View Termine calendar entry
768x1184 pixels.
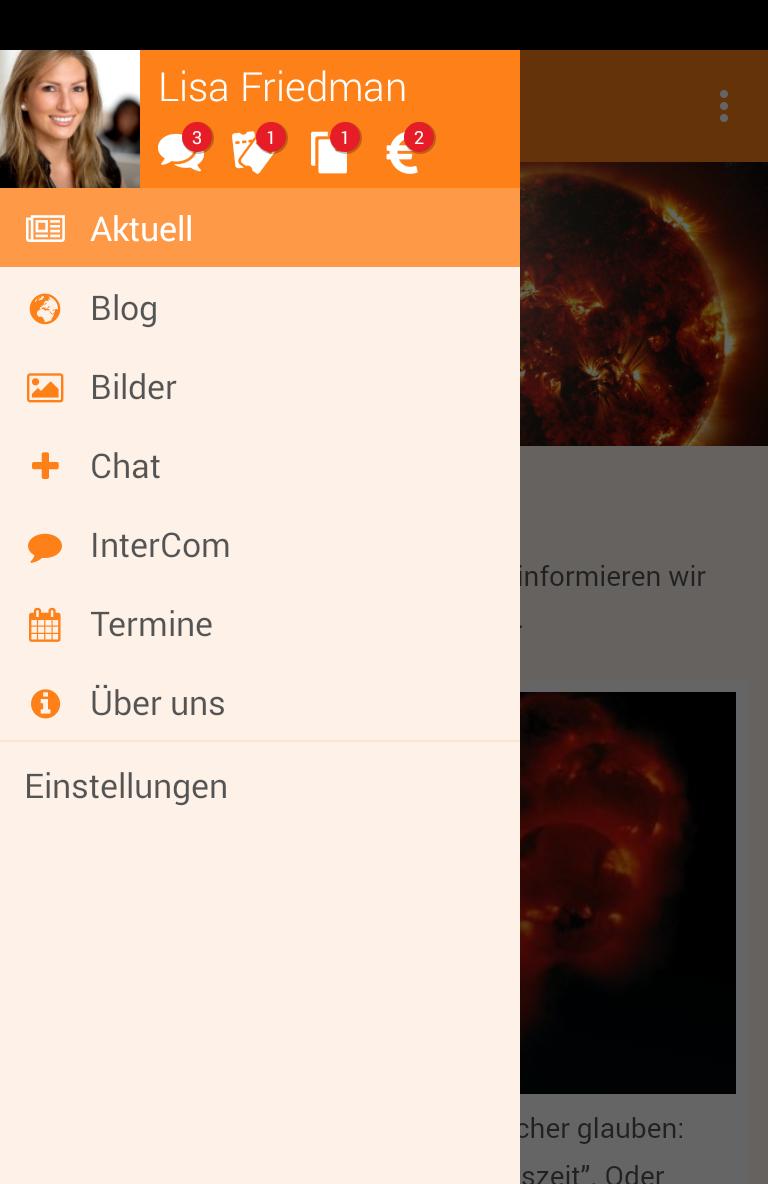(x=259, y=624)
